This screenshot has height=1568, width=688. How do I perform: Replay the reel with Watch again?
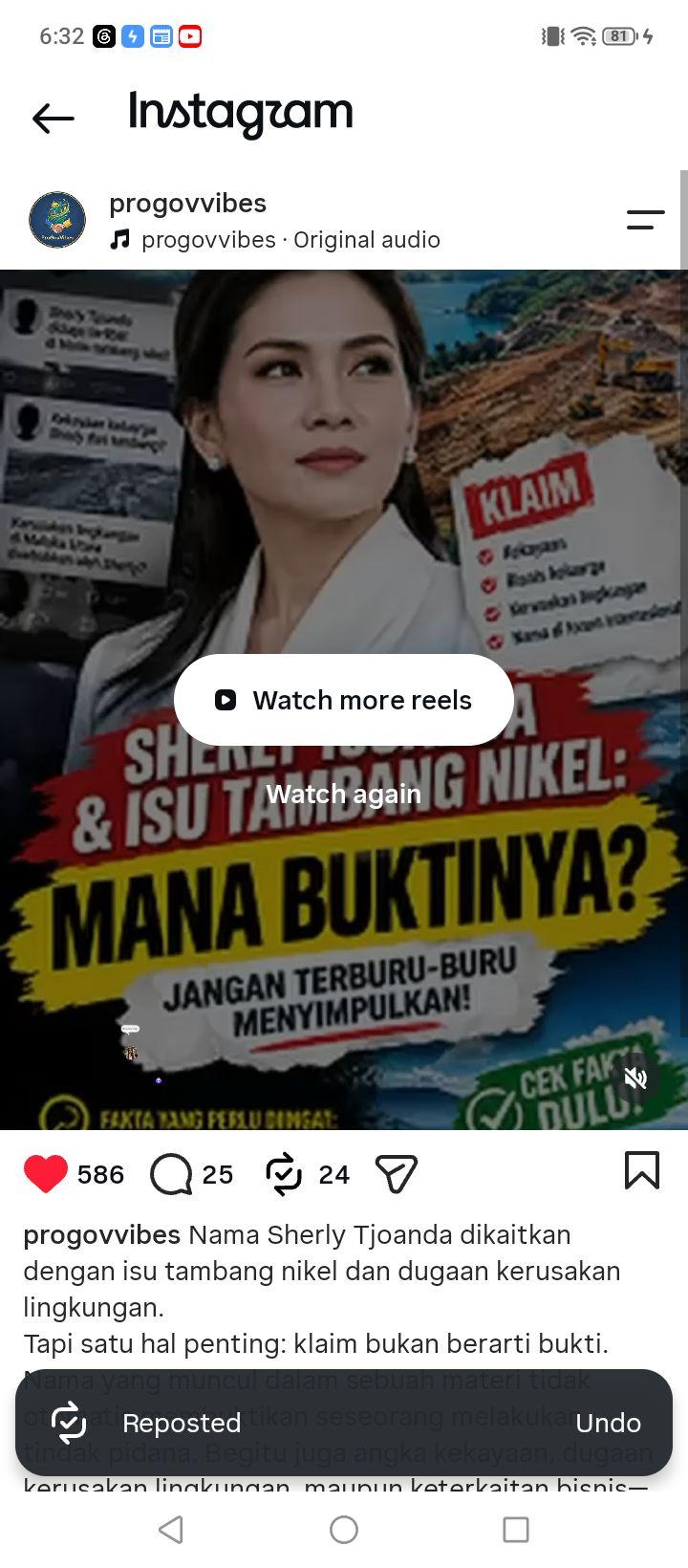(344, 794)
